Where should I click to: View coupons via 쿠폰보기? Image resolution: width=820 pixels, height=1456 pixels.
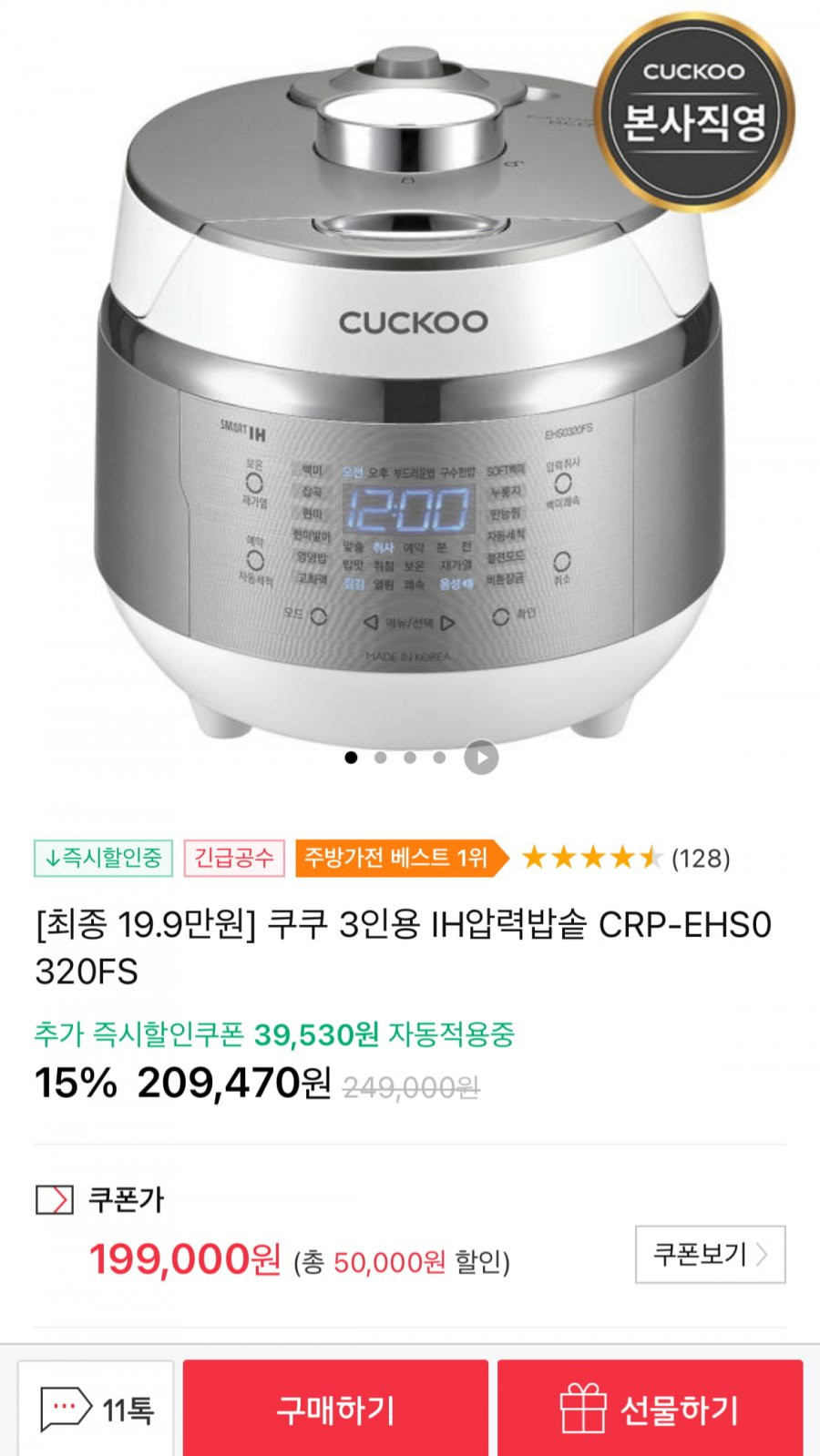(x=710, y=1255)
